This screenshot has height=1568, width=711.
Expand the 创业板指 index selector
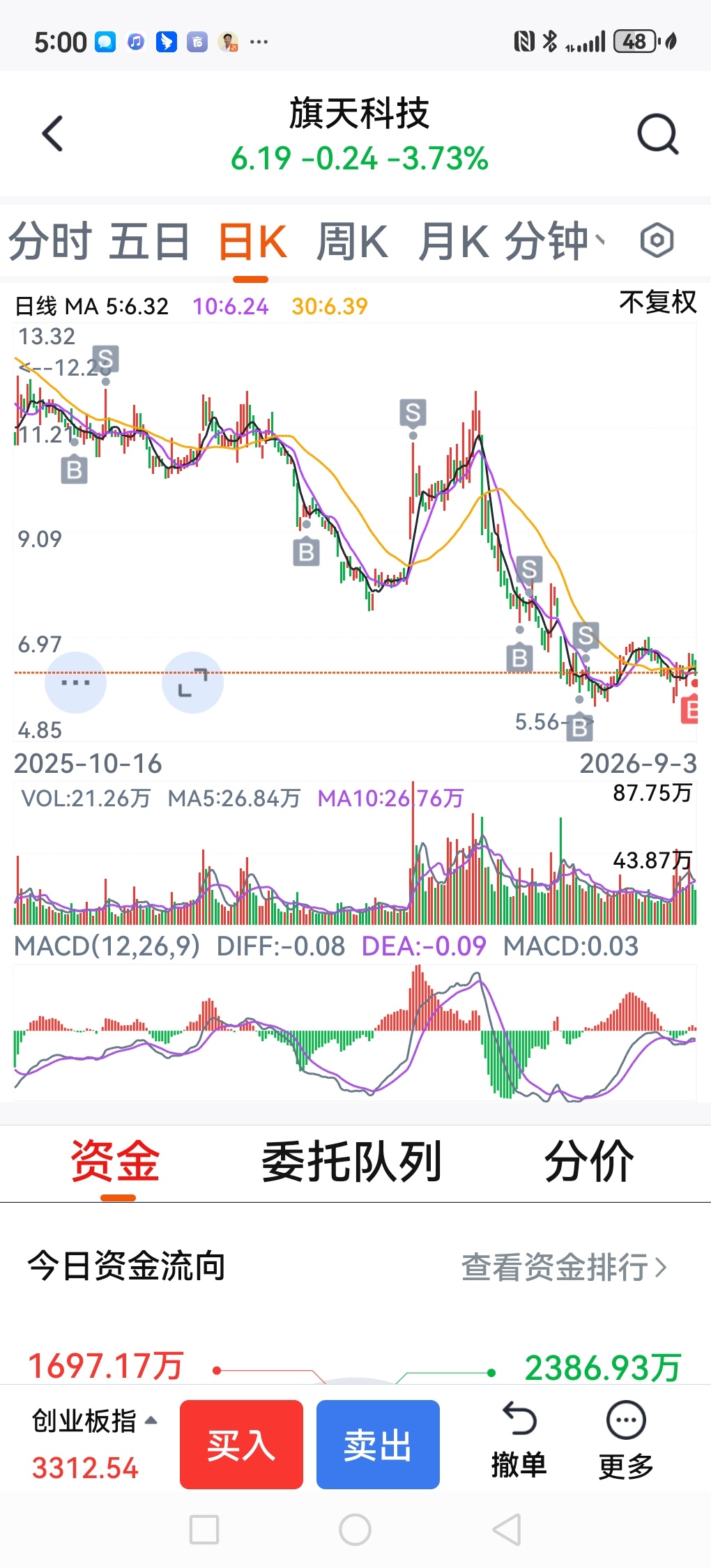95,1421
